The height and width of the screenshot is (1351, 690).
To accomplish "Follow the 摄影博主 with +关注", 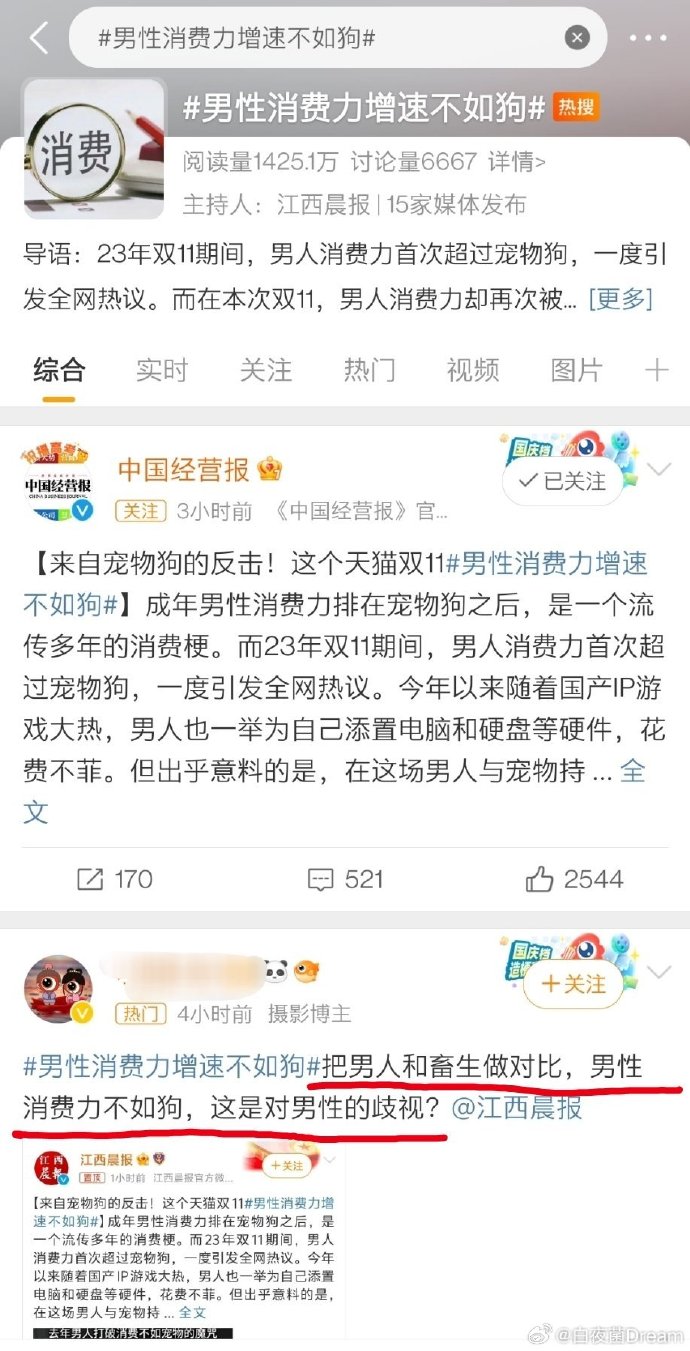I will pyautogui.click(x=562, y=984).
